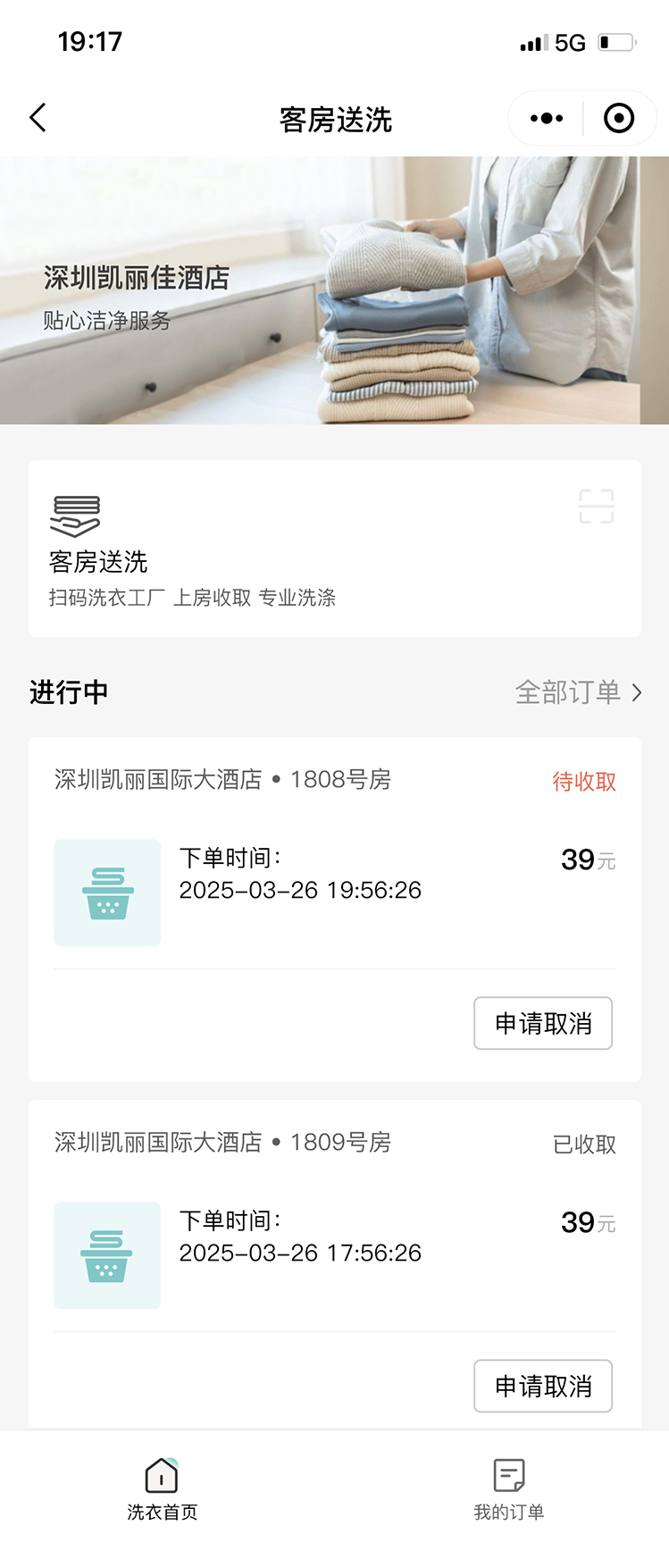Switch to the 洗衣首页 tab
669x1568 pixels.
click(162, 1489)
